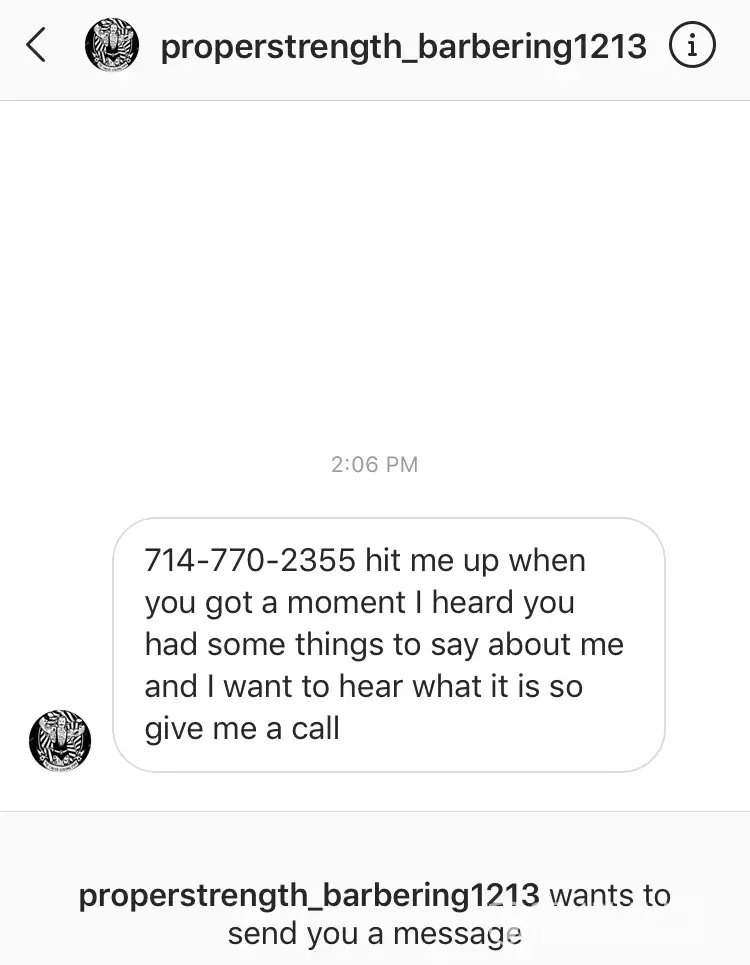This screenshot has height=965, width=750.
Task: Tap the sender's avatar beside the message
Action: point(60,741)
